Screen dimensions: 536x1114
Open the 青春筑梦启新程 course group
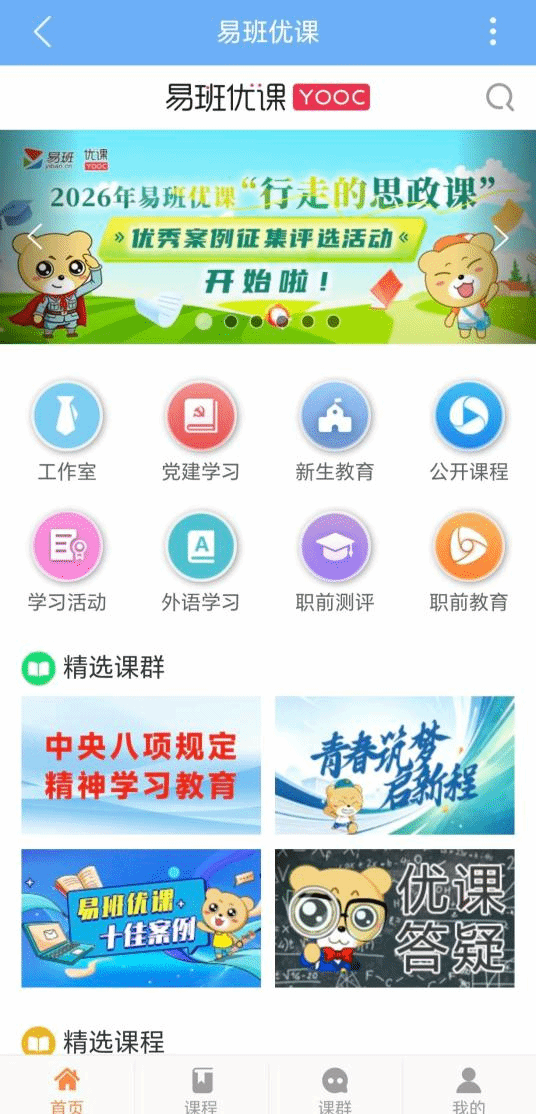[x=395, y=765]
